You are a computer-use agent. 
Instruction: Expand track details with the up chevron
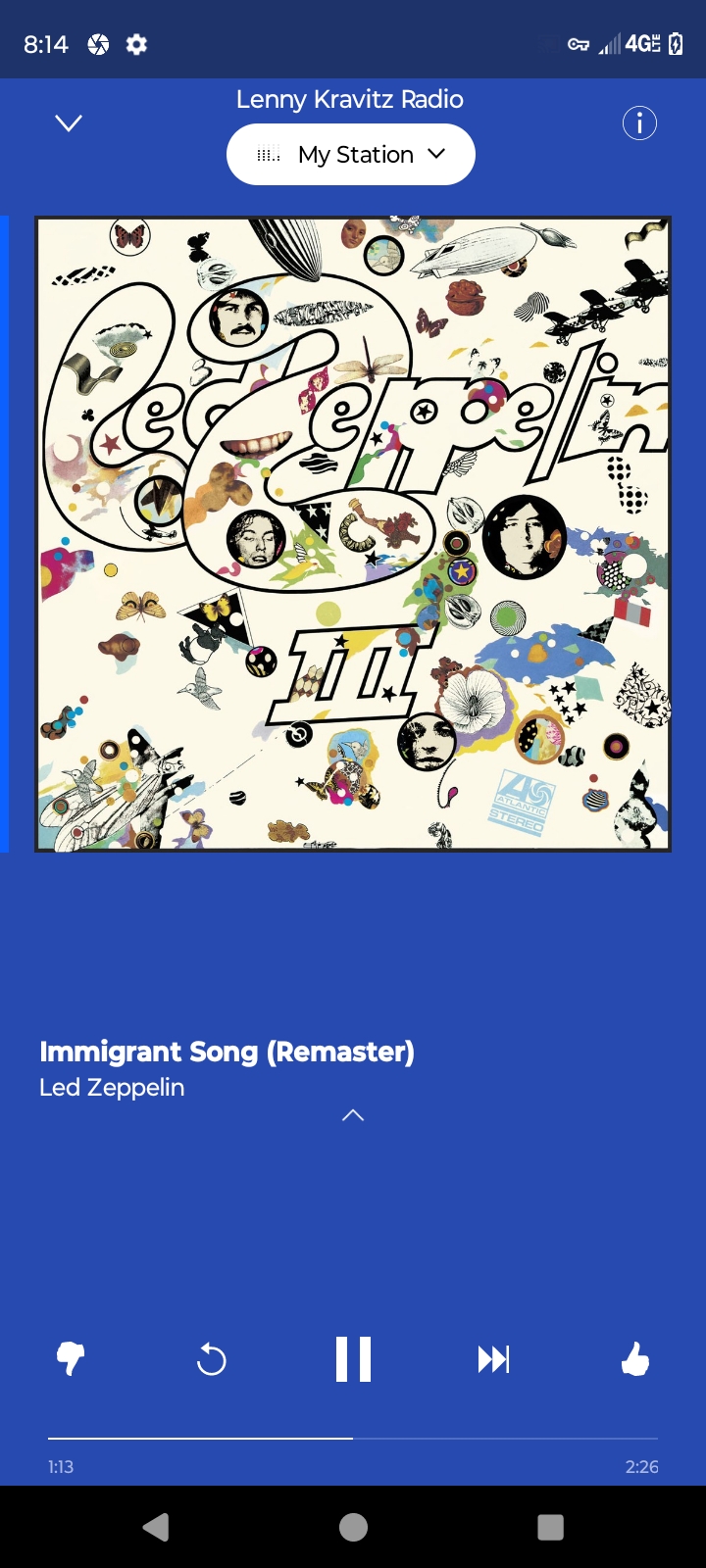(x=353, y=1115)
